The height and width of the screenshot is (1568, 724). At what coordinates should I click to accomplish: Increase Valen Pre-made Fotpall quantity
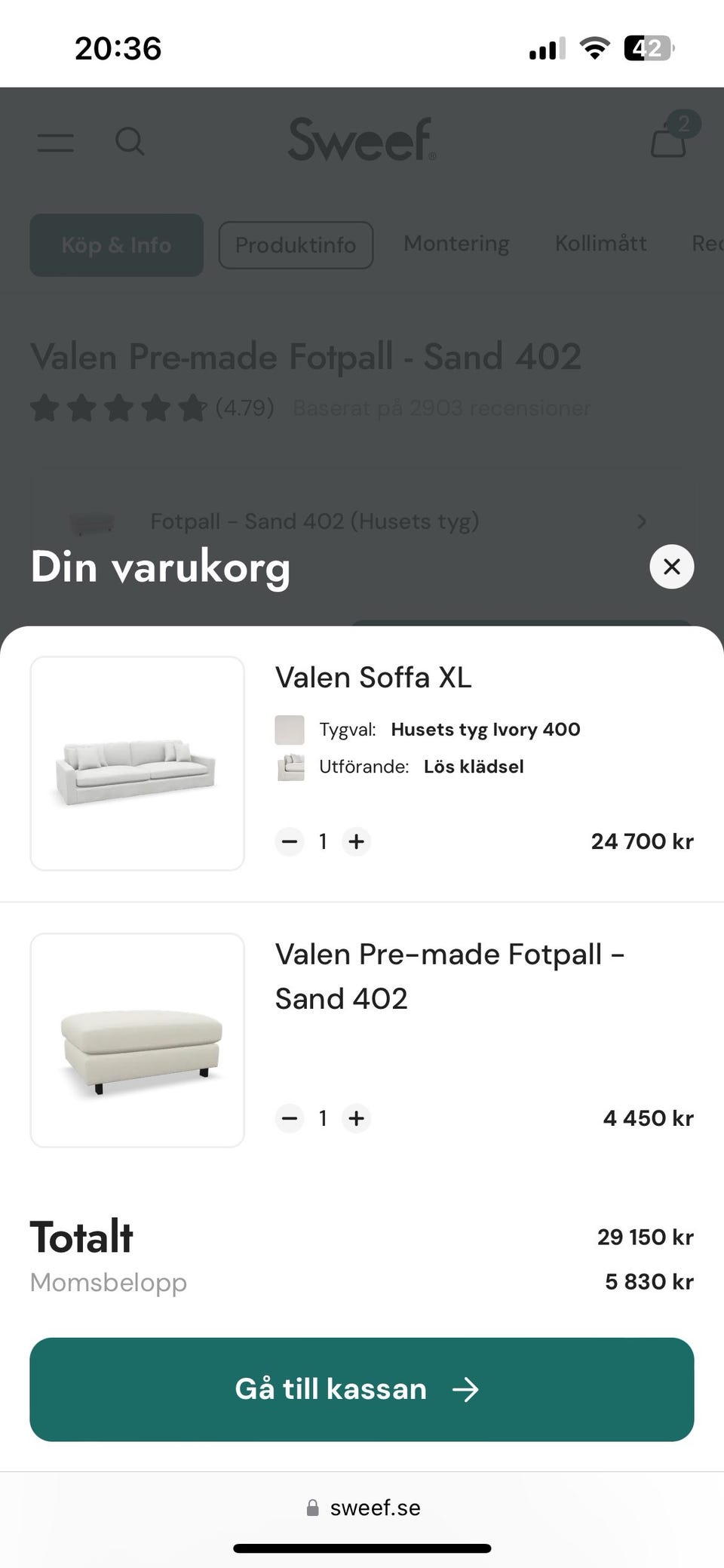click(356, 1118)
